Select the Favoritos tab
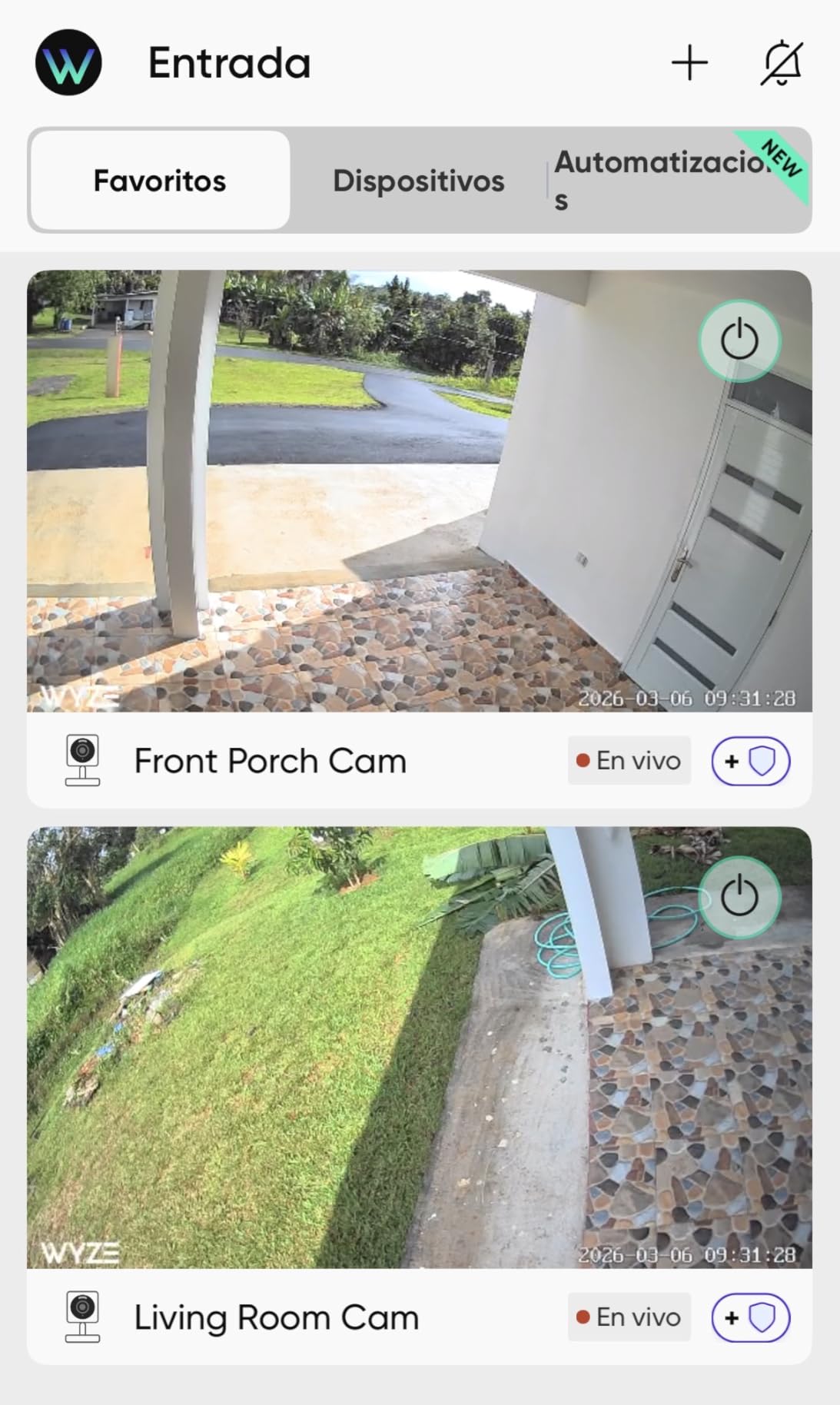This screenshot has height=1405, width=840. point(159,180)
